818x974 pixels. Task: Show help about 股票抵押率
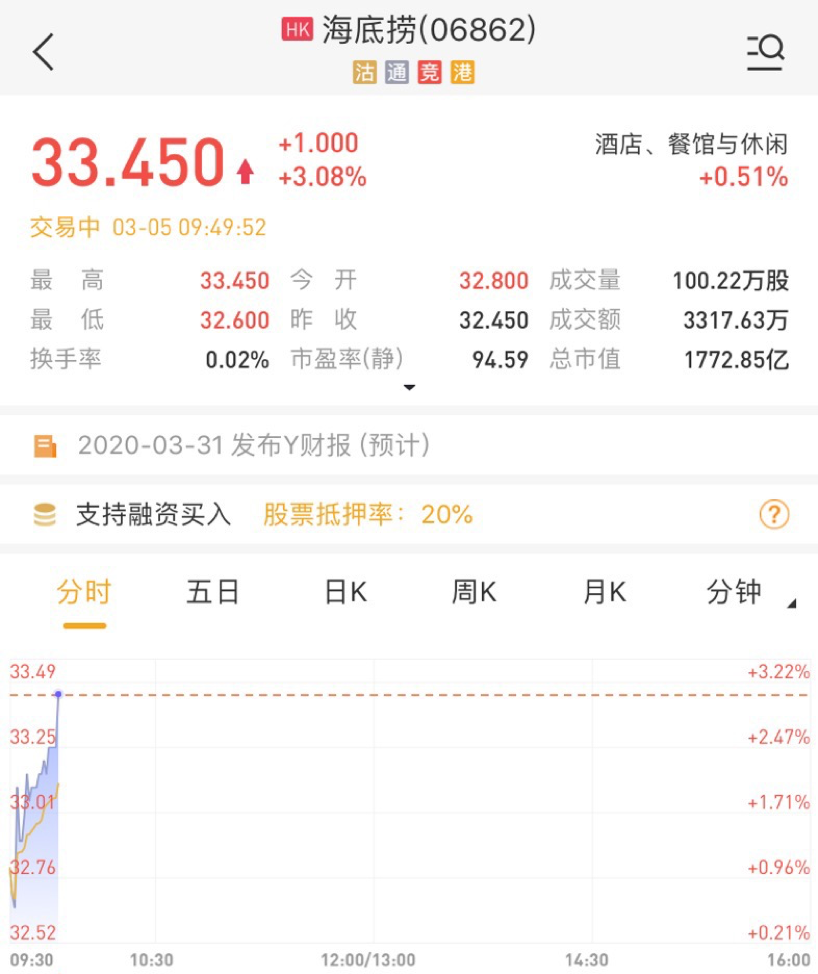774,515
